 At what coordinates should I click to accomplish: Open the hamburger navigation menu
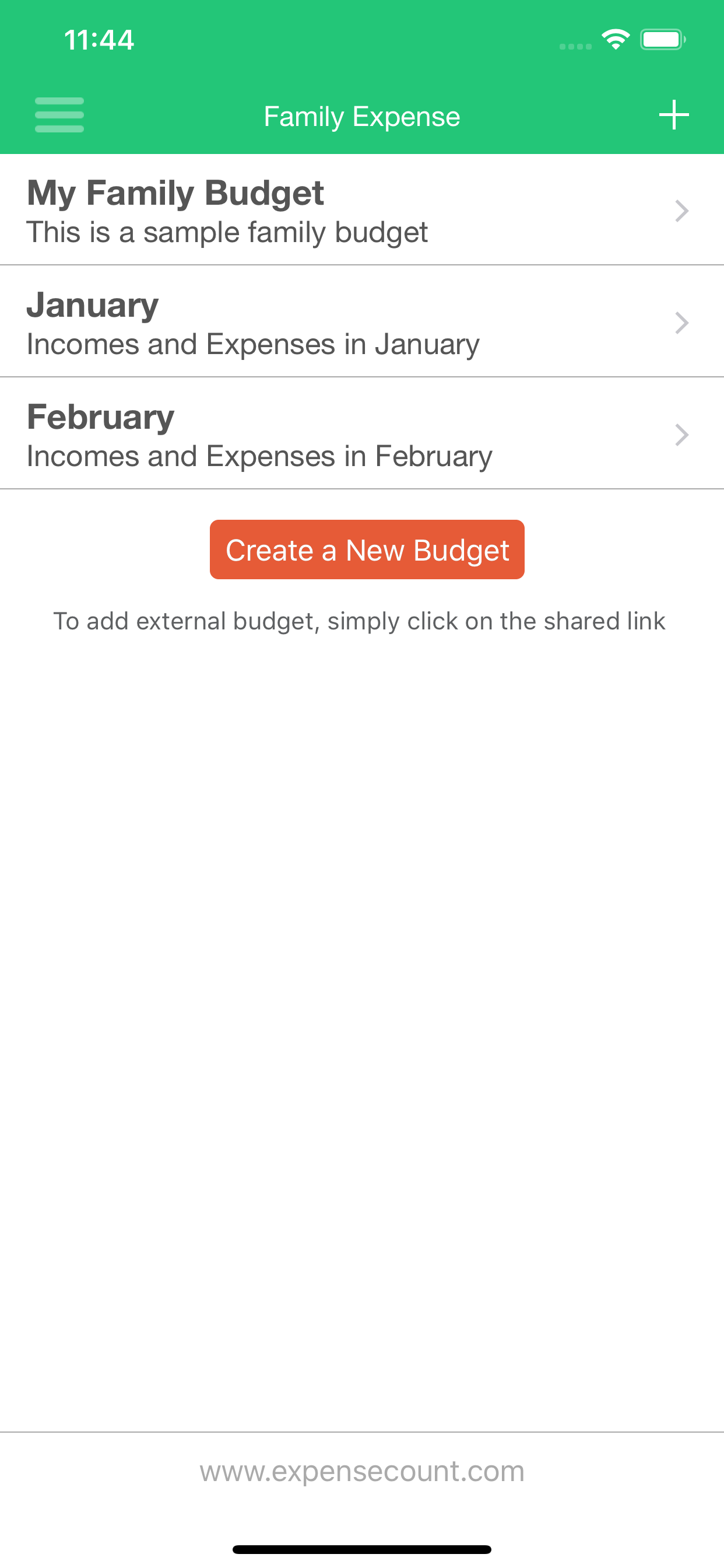[x=59, y=114]
